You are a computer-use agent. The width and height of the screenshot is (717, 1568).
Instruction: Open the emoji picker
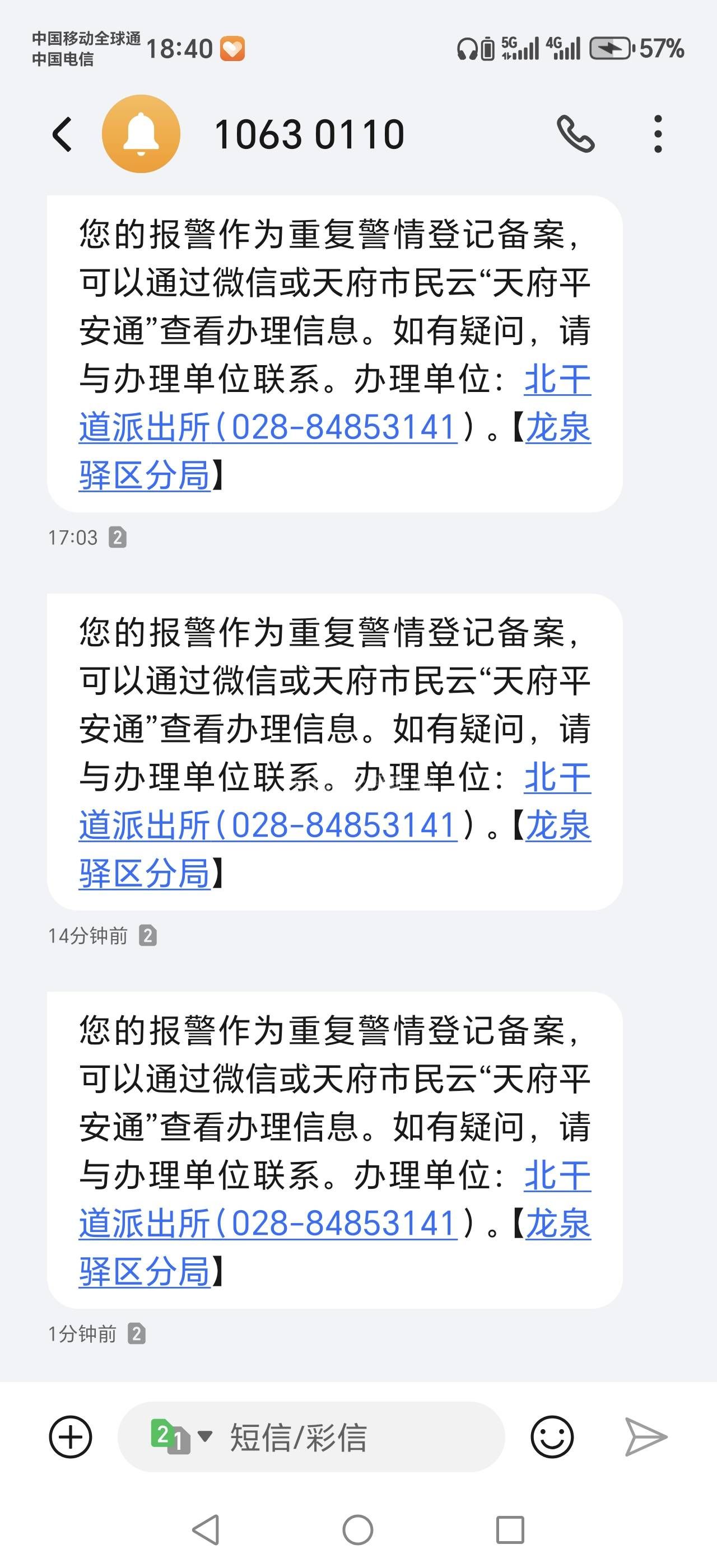551,1437
